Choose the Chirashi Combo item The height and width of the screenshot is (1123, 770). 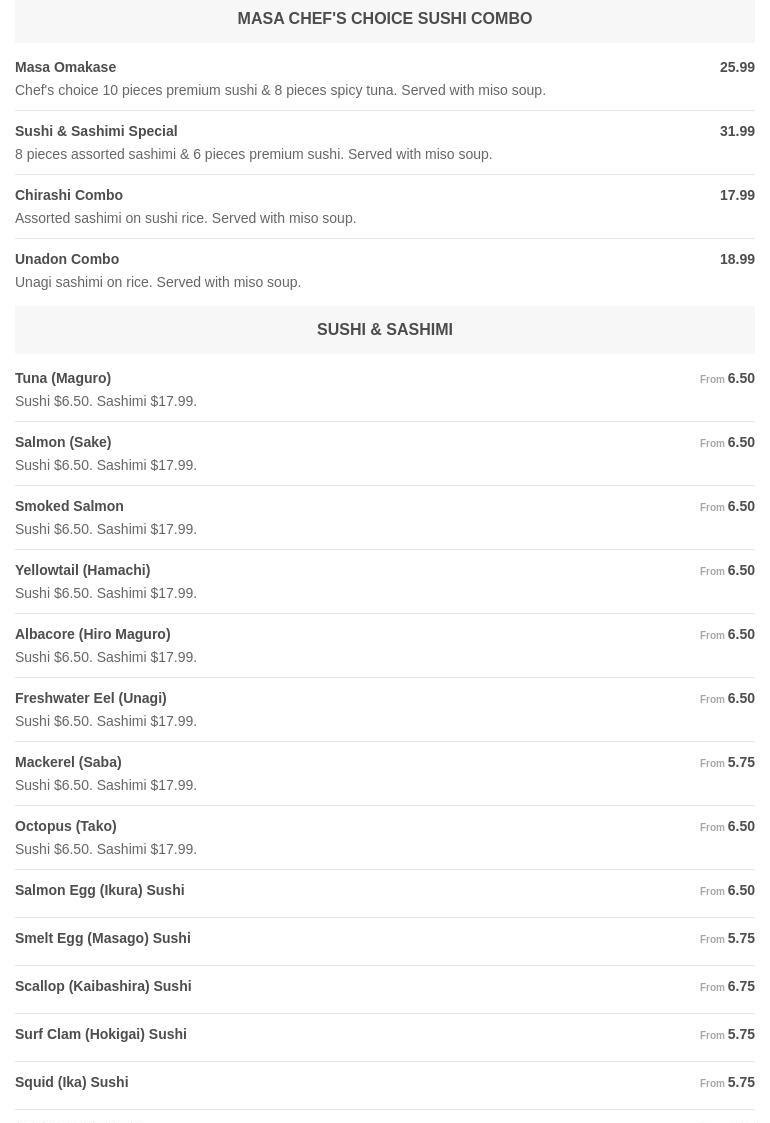click(69, 195)
